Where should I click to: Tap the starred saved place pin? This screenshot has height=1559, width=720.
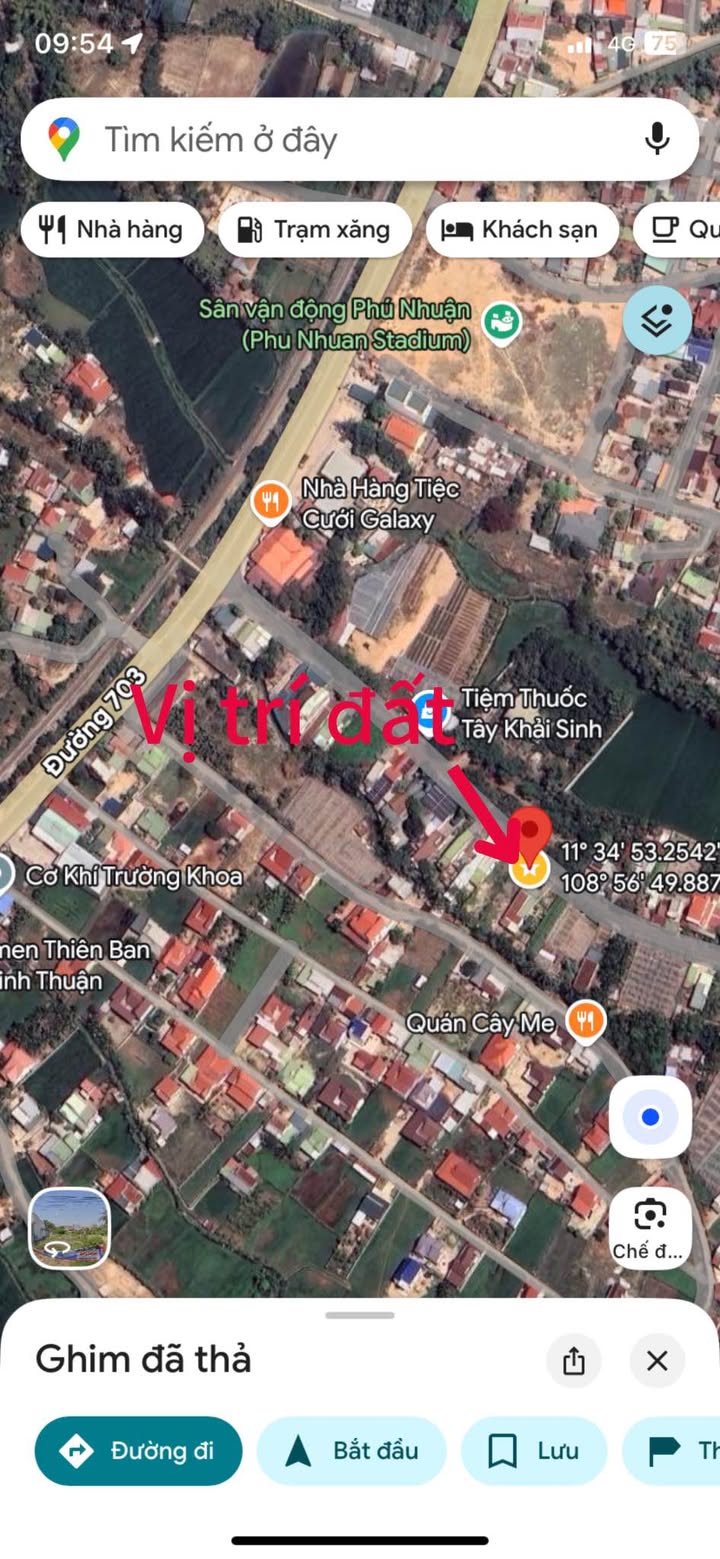coord(529,869)
